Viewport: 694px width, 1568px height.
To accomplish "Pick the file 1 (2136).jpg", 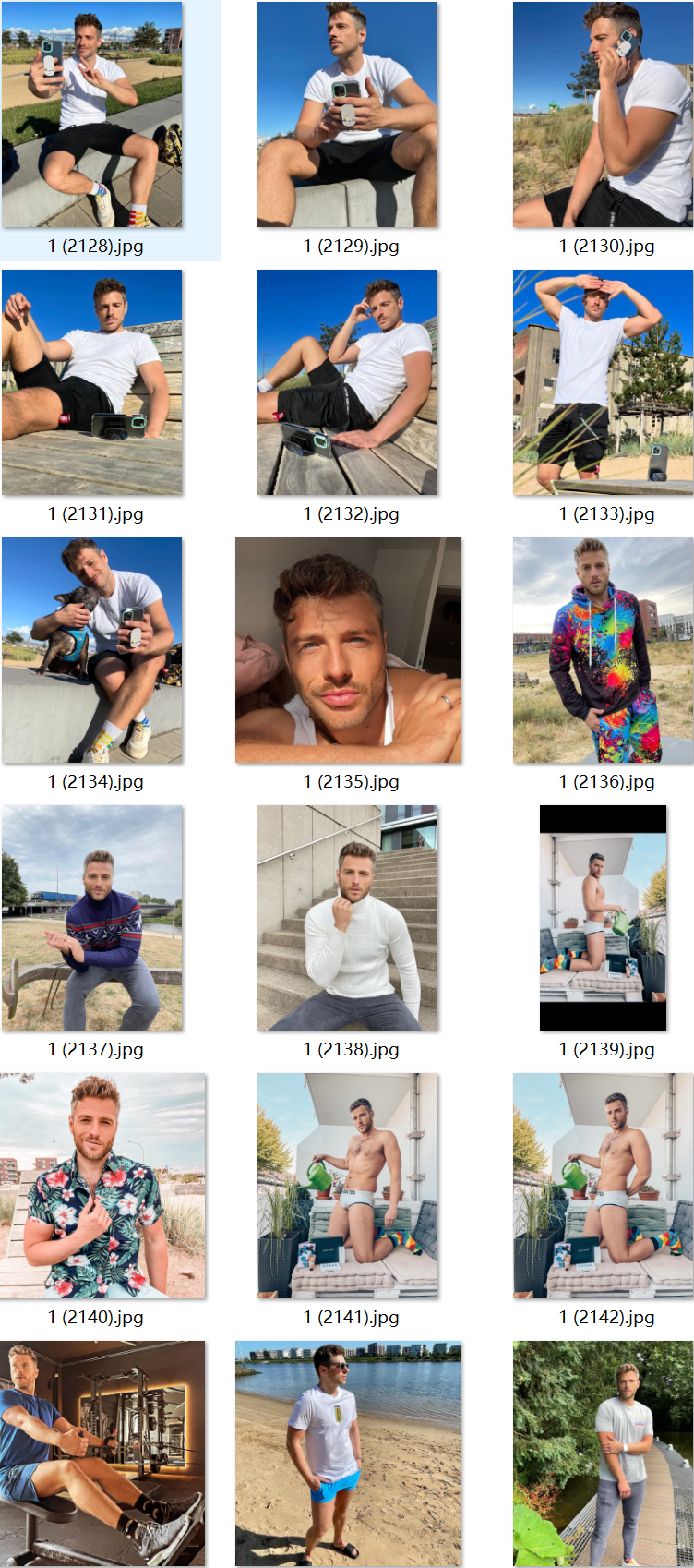I will 603,650.
